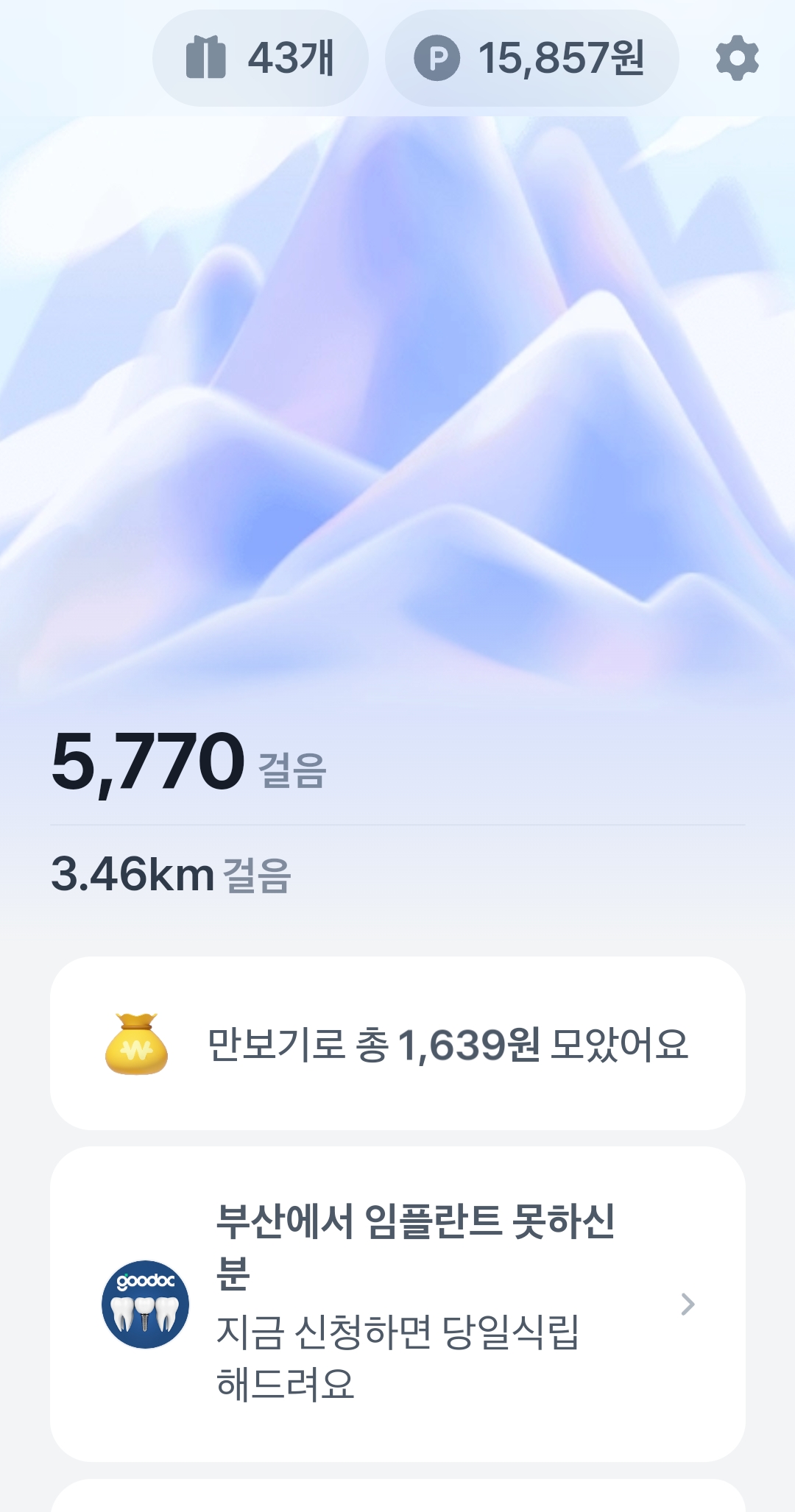Open the goodoc 임플란트 ad card
The width and height of the screenshot is (795, 1512).
click(397, 1303)
